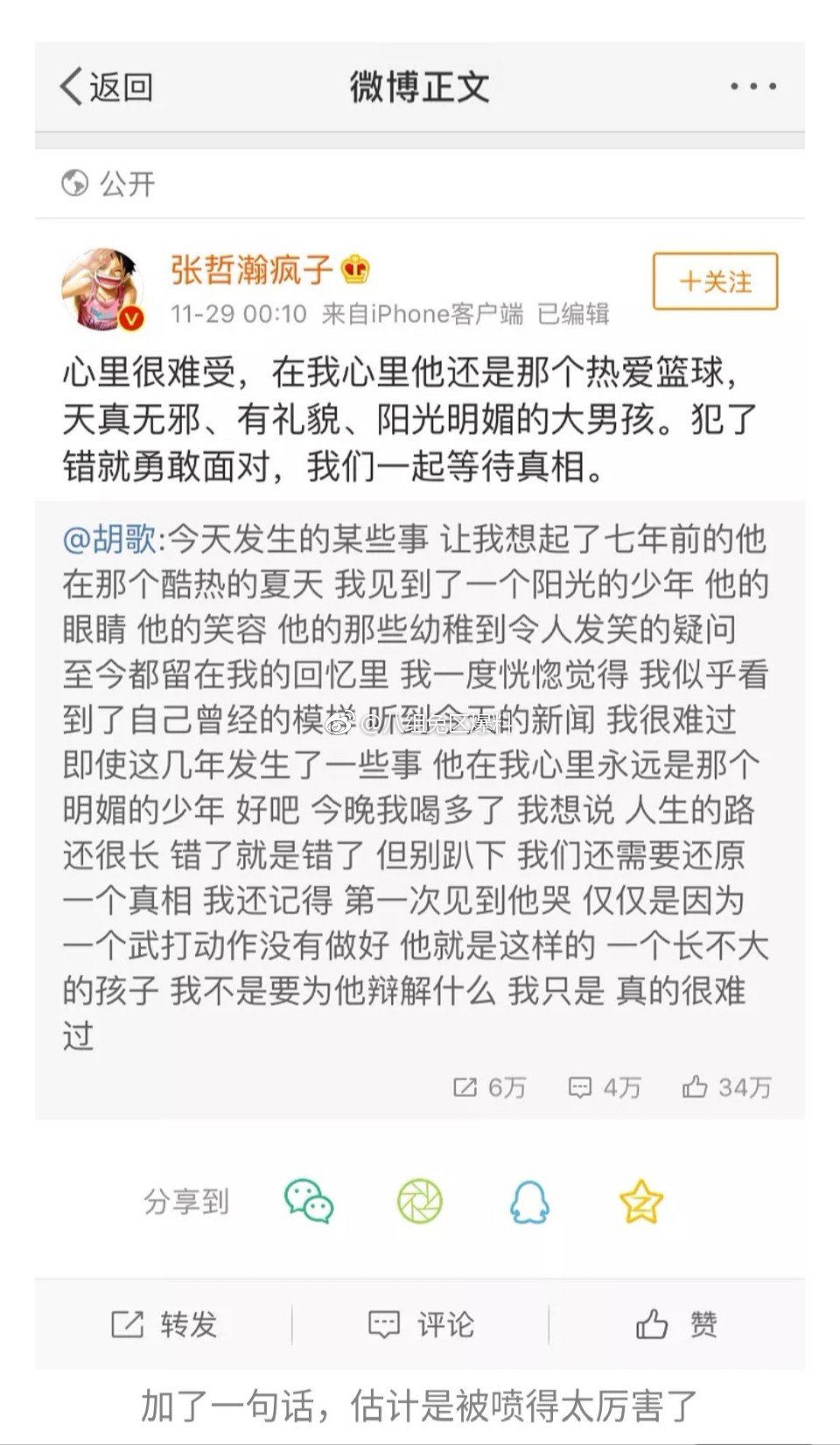Open the three-dot overflow menu
Viewport: 840px width, 1445px height.
pos(752,87)
